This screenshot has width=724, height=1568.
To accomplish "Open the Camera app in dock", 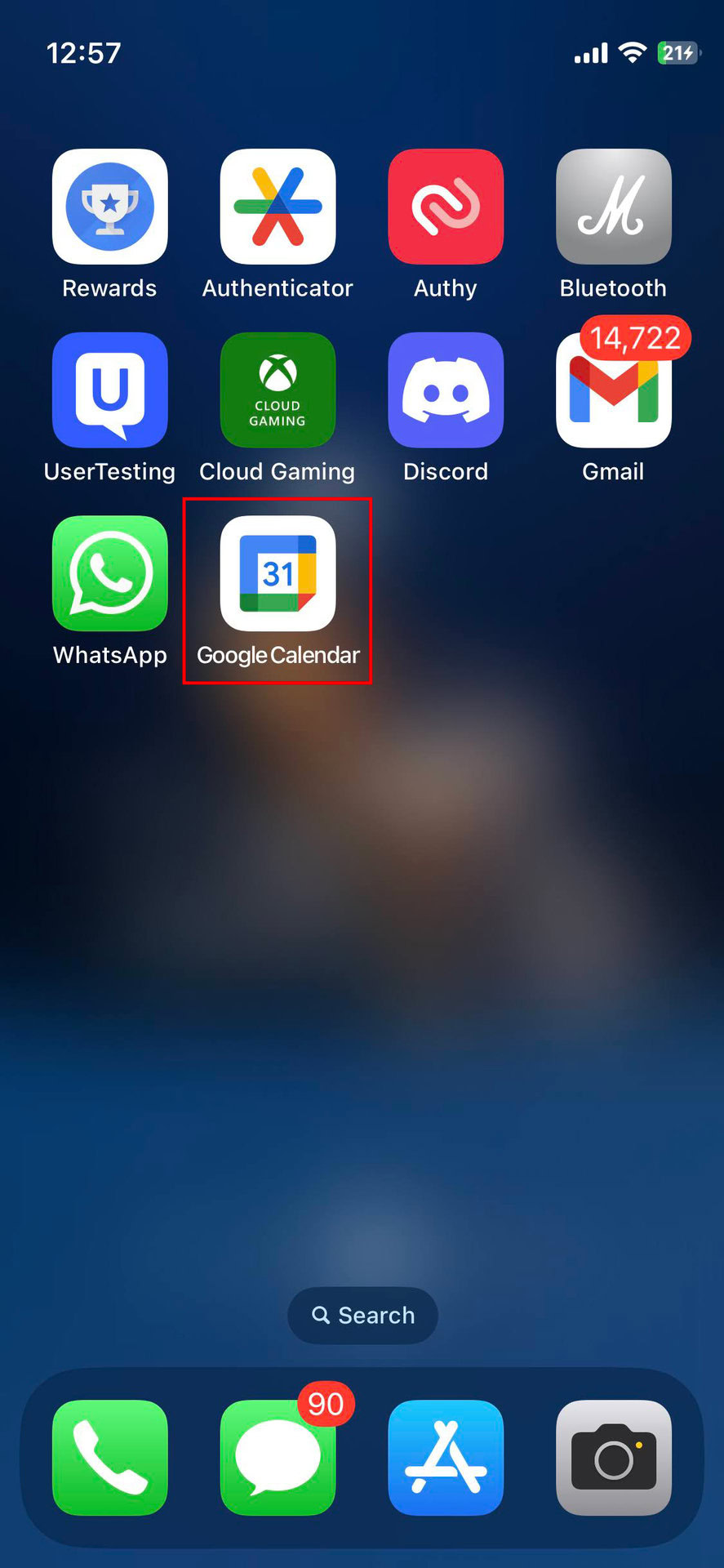I will point(614,1458).
